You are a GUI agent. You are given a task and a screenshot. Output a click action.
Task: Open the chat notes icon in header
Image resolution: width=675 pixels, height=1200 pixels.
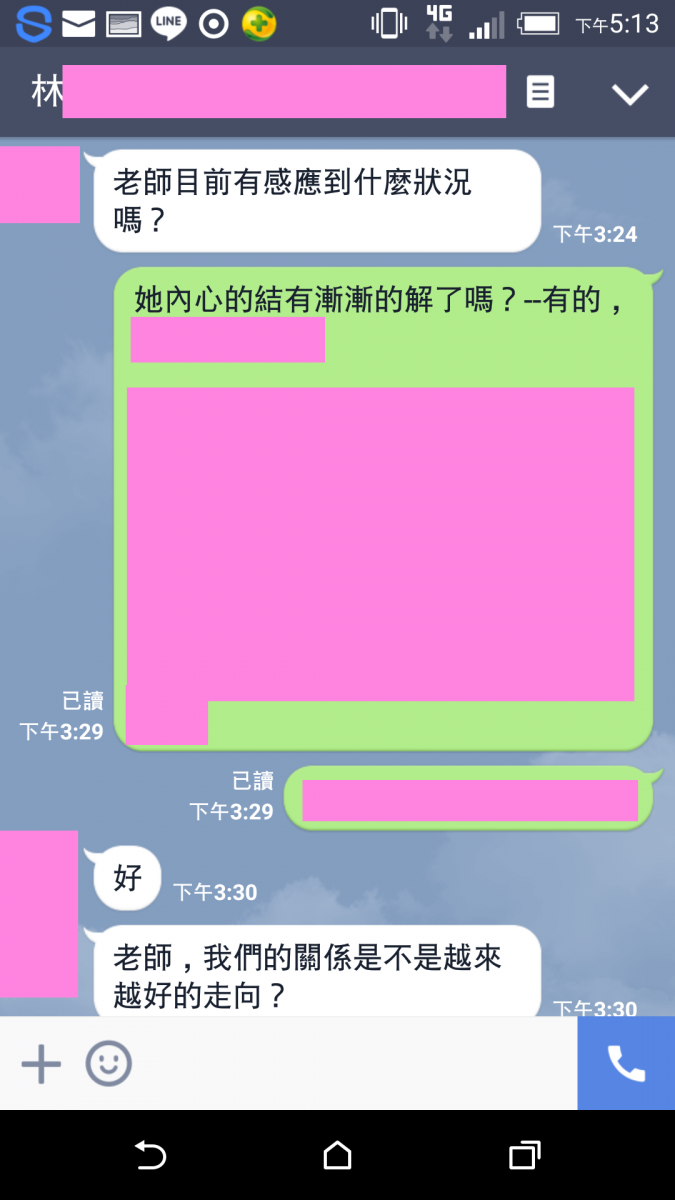click(540, 93)
